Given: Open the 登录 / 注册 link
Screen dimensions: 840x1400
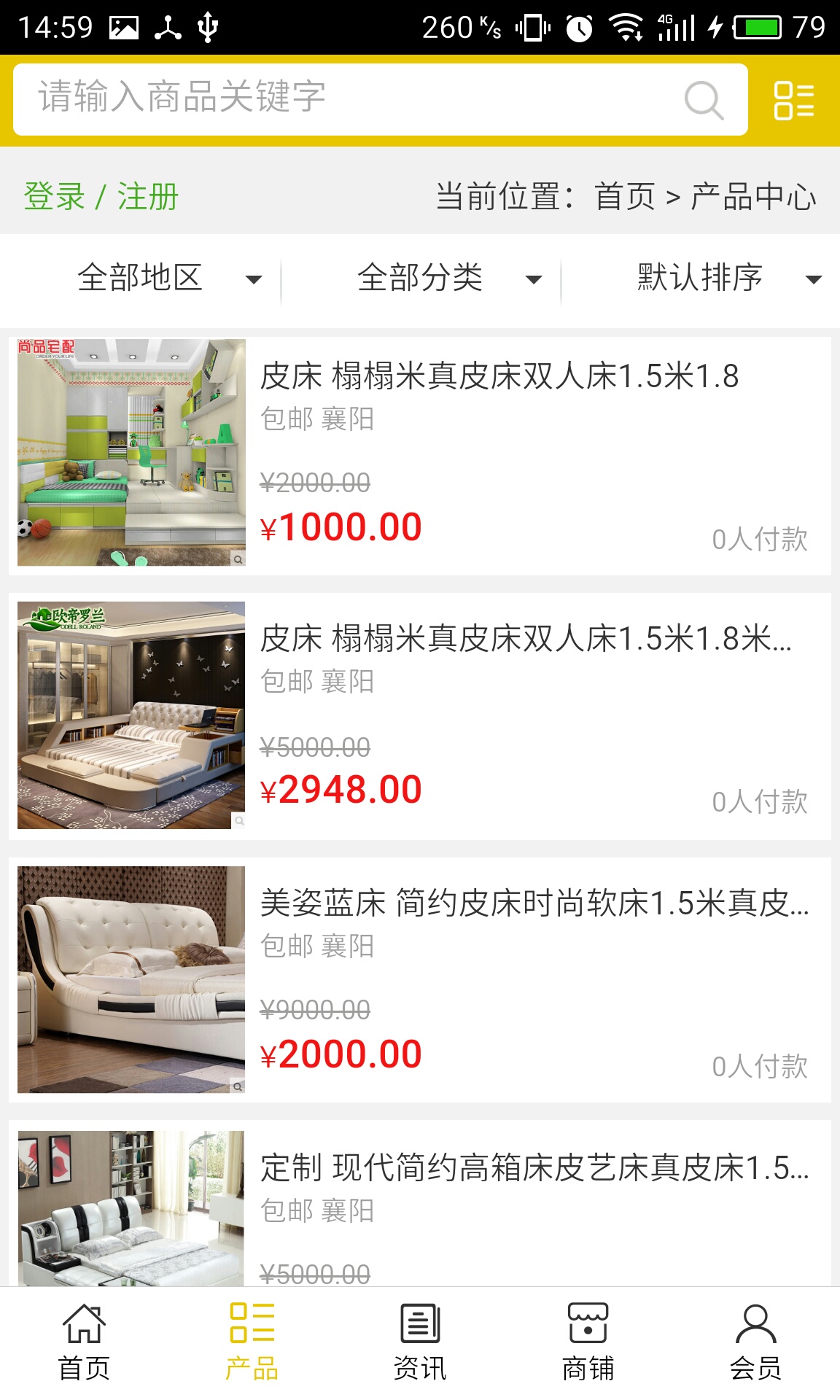Looking at the screenshot, I should 101,197.
